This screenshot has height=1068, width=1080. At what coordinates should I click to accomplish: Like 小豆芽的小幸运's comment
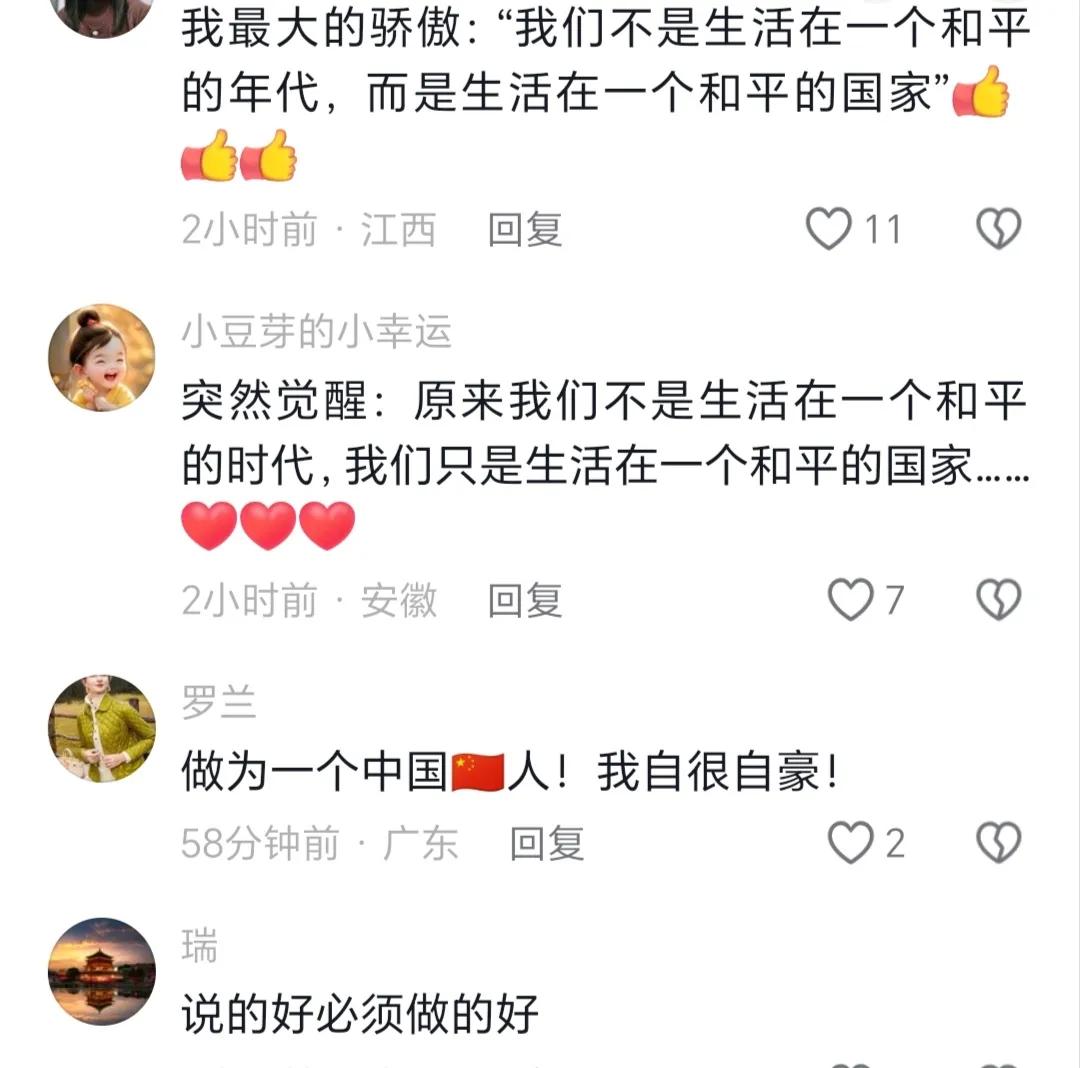click(x=851, y=600)
